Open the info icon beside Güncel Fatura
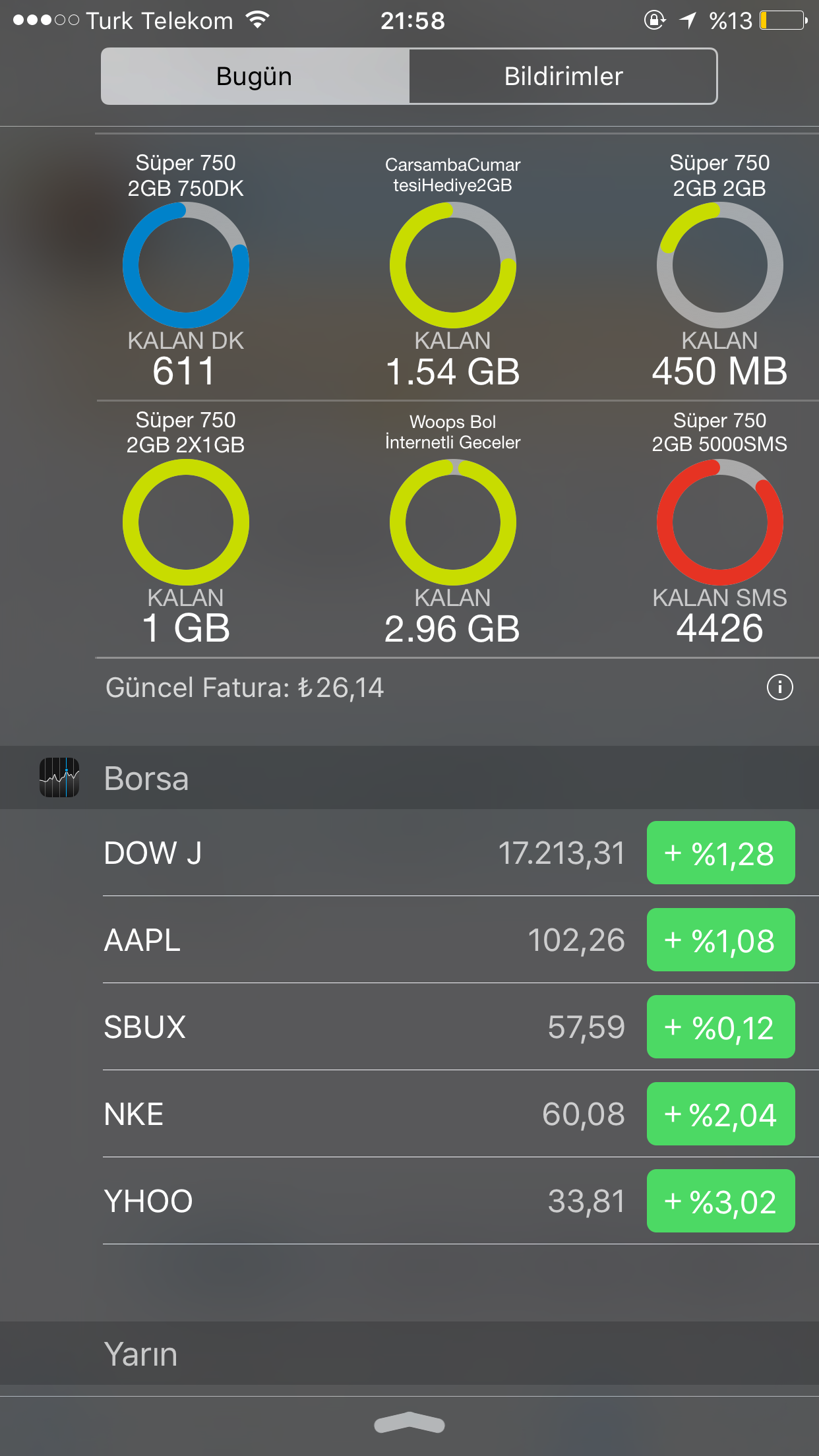 click(779, 687)
